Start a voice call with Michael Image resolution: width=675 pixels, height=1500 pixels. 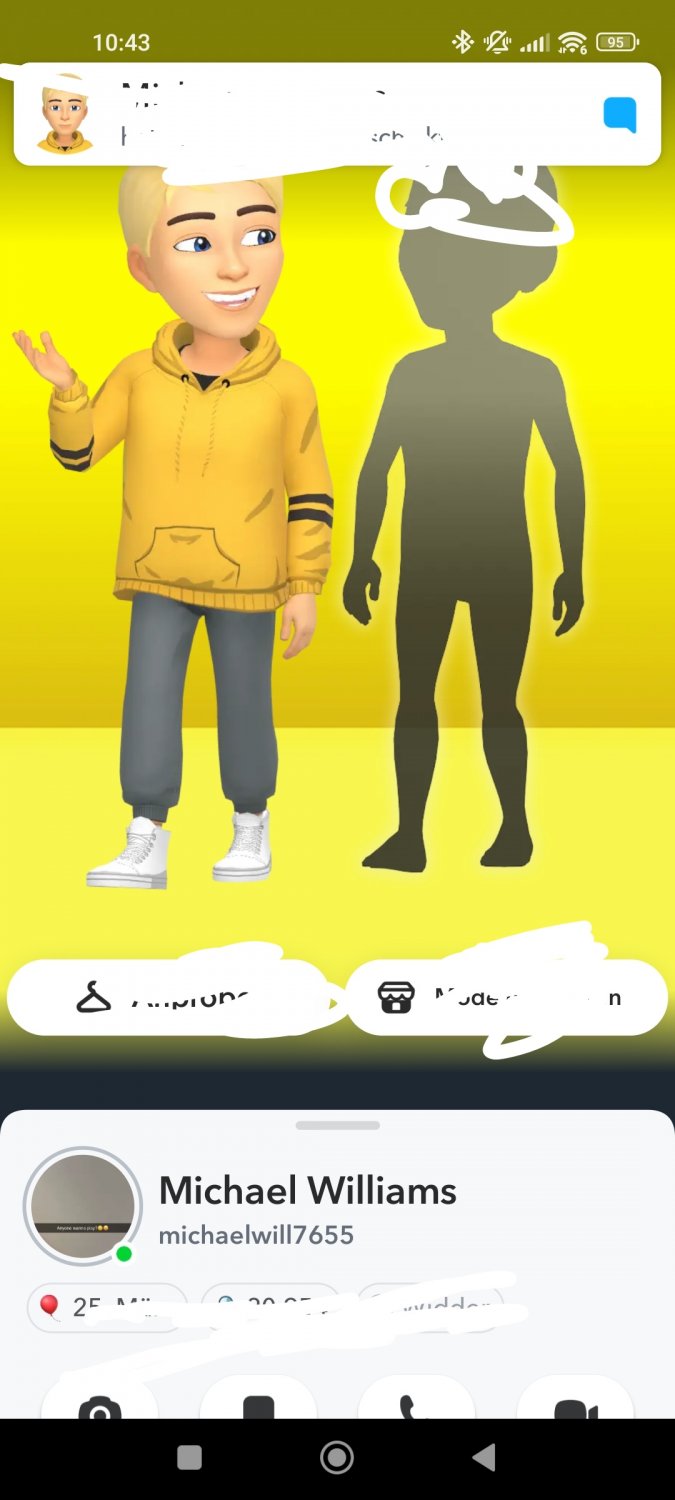pos(415,1403)
